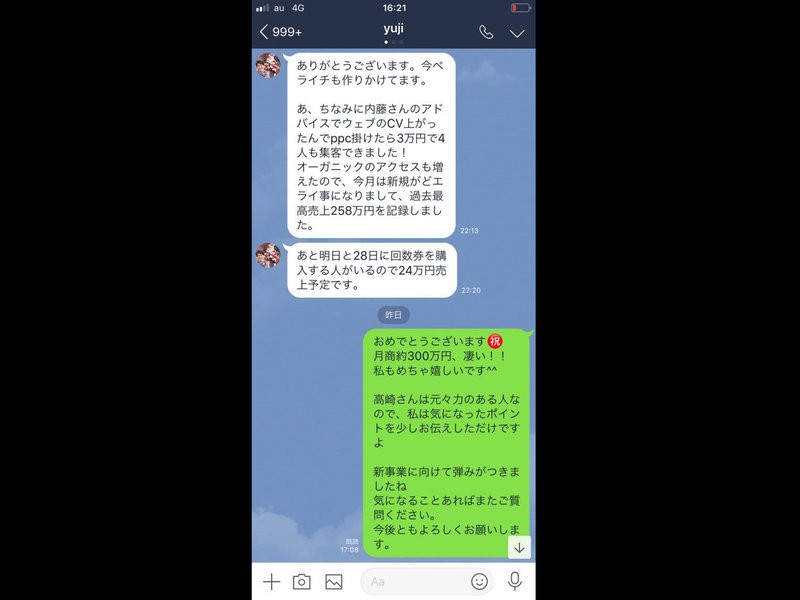This screenshot has height=600, width=800.
Task: Record a voice message with the microphone
Action: point(515,581)
